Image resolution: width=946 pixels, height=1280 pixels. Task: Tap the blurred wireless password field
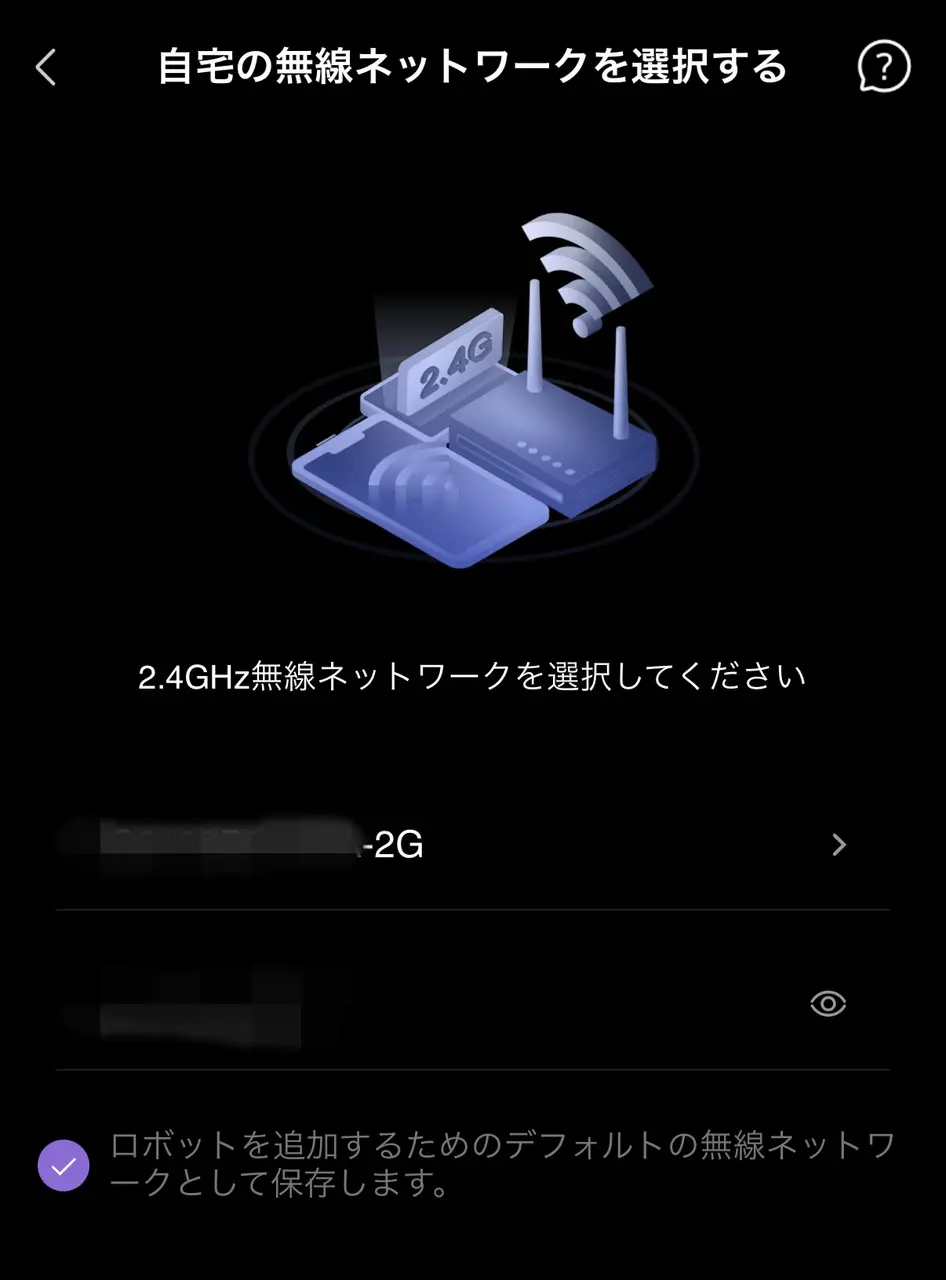(x=400, y=1004)
